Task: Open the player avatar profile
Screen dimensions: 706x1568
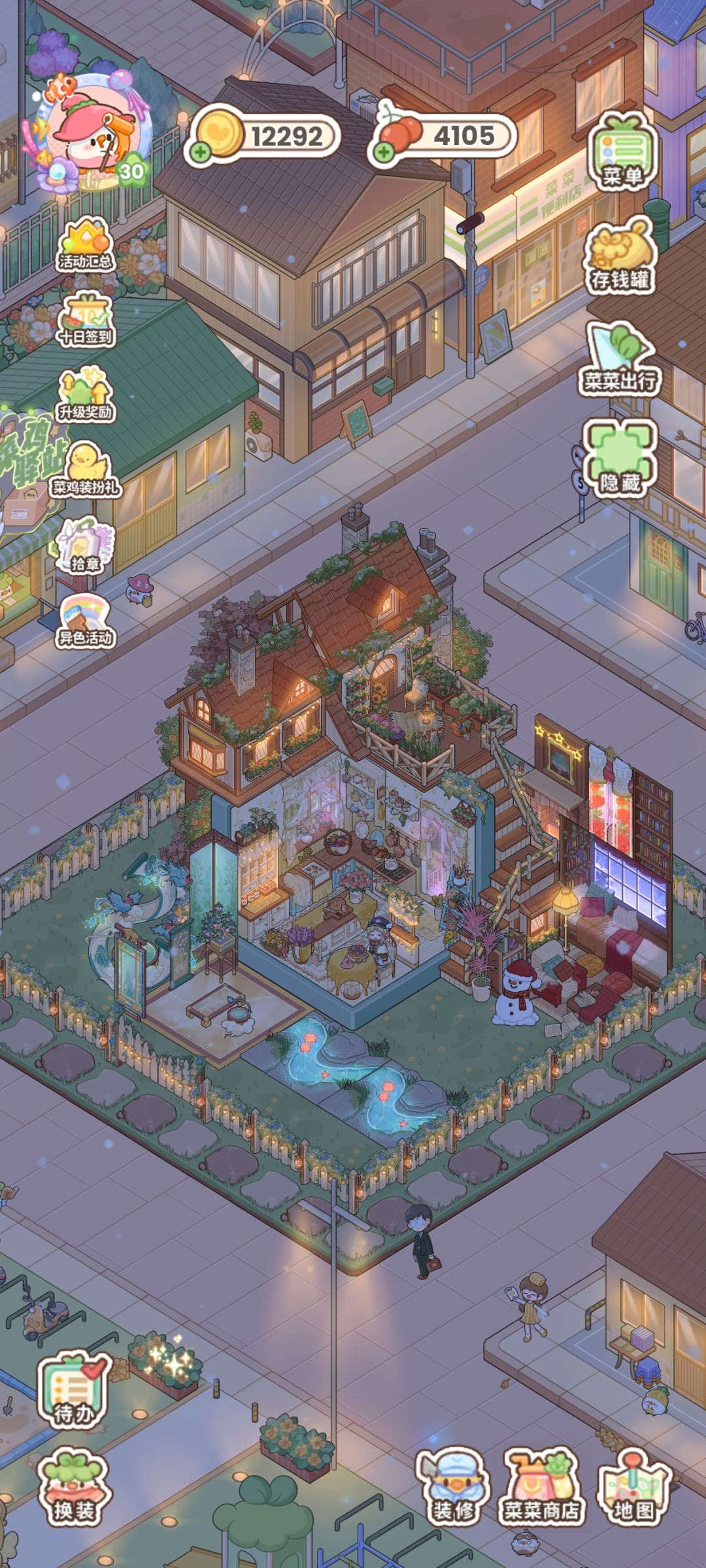Action: click(90, 134)
